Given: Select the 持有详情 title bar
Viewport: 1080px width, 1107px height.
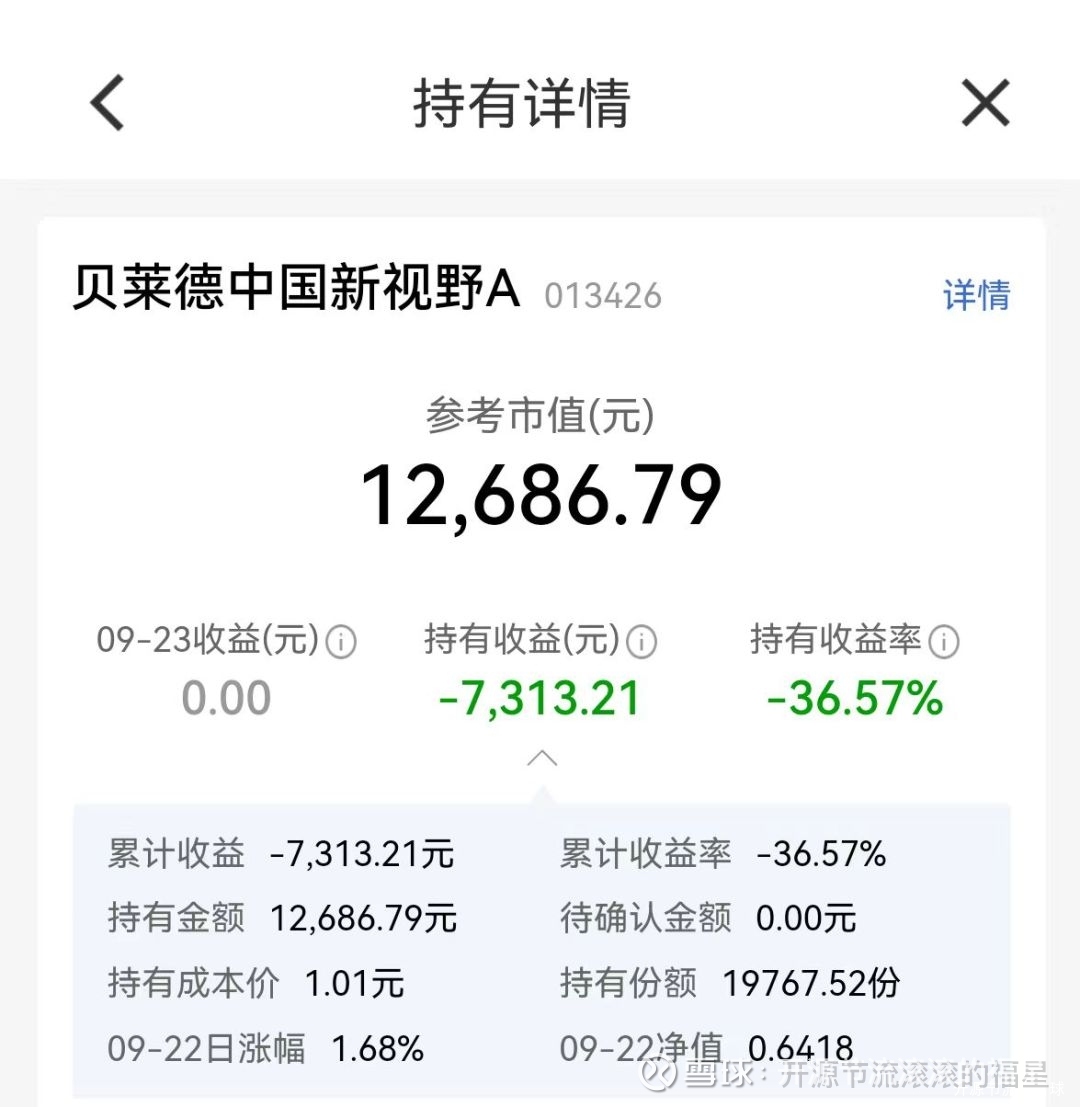Looking at the screenshot, I should (523, 105).
